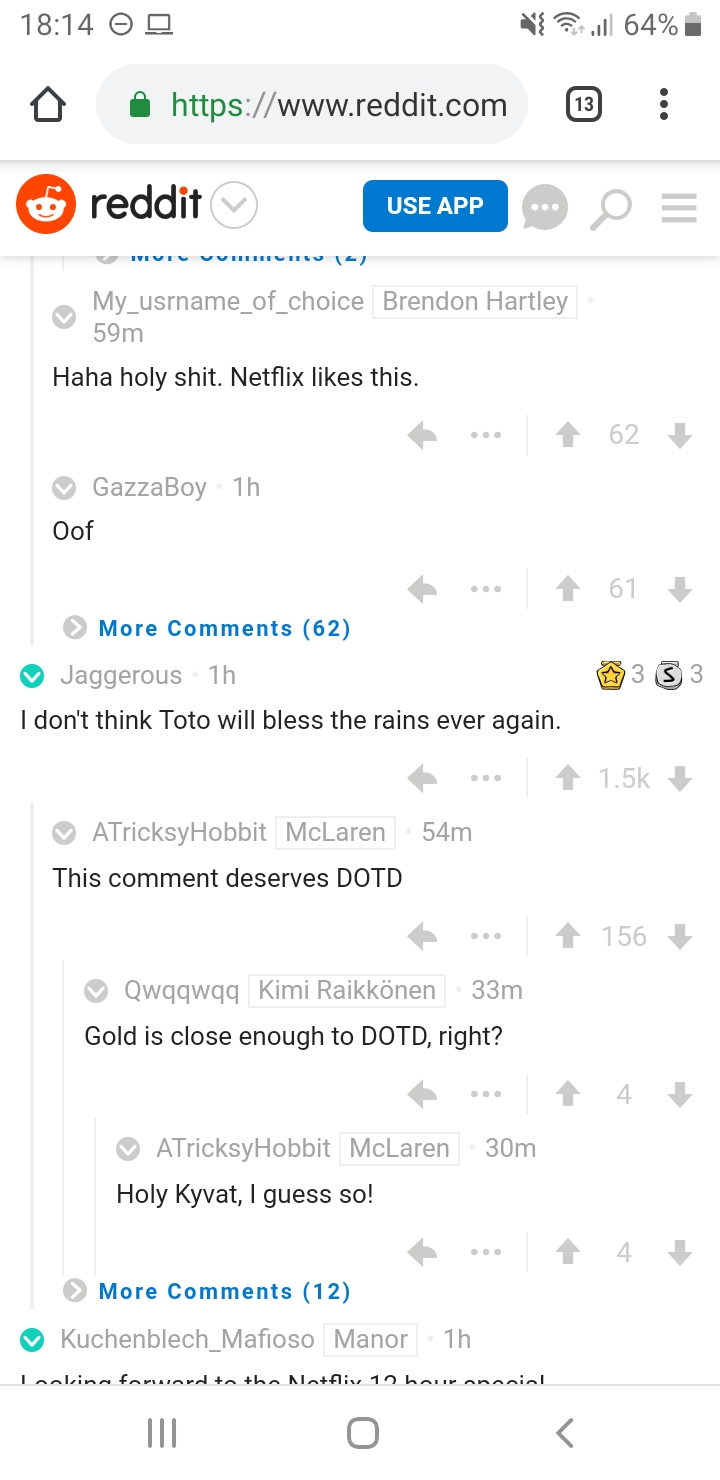Open the browser overflow menu
The width and height of the screenshot is (720, 1480).
[x=664, y=105]
